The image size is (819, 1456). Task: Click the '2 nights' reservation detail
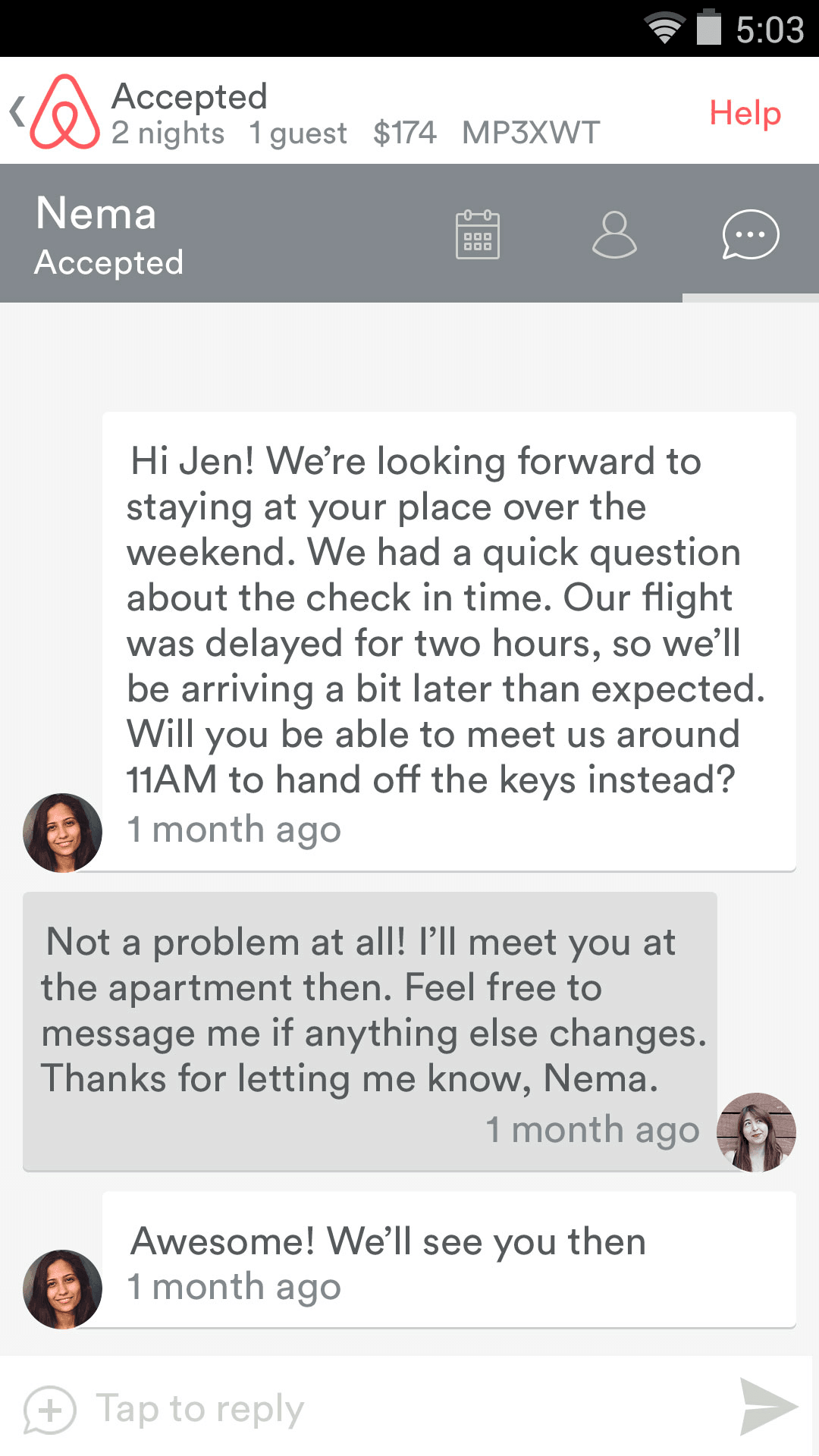pyautogui.click(x=168, y=132)
